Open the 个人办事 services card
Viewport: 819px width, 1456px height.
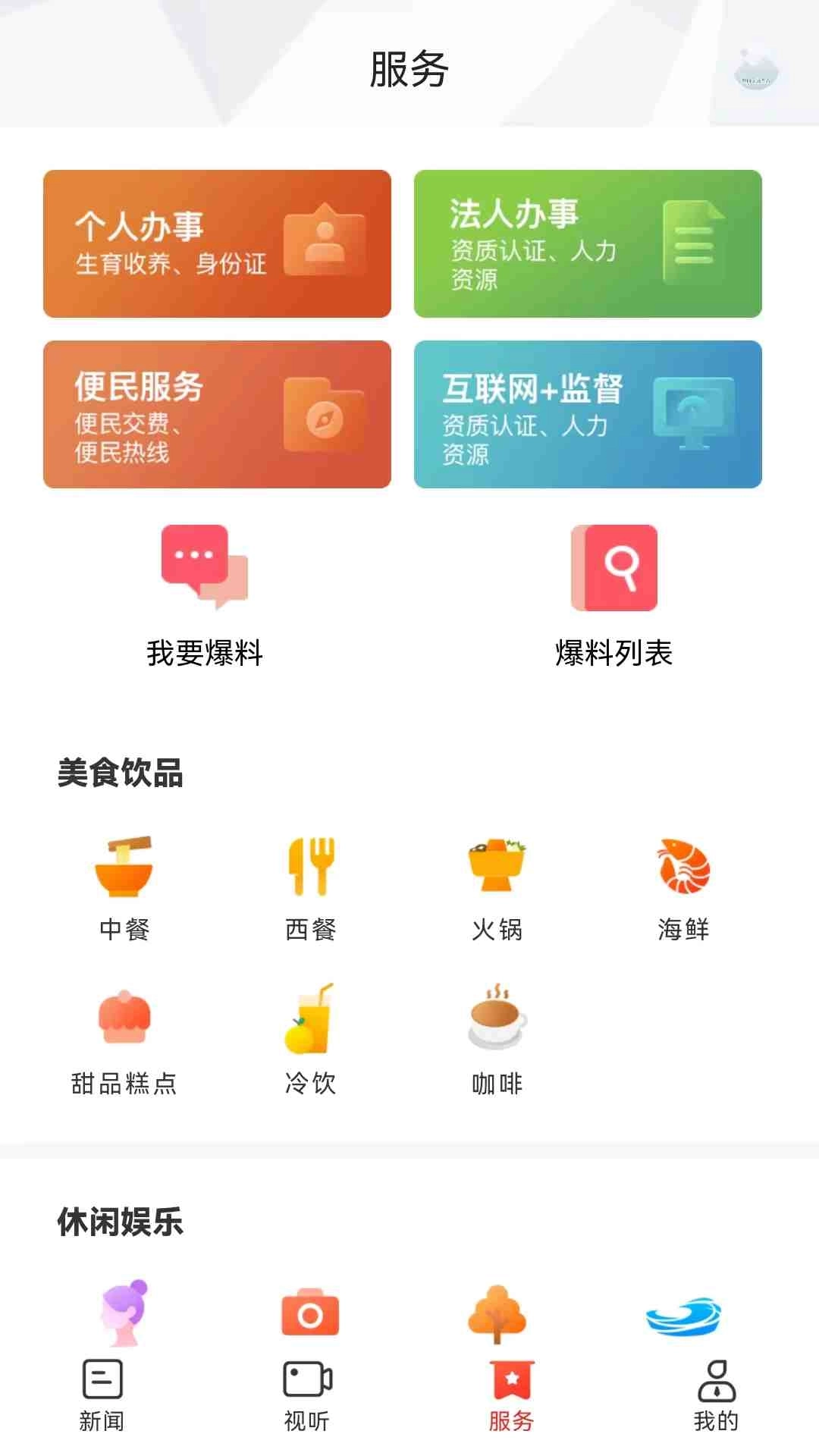click(x=218, y=244)
